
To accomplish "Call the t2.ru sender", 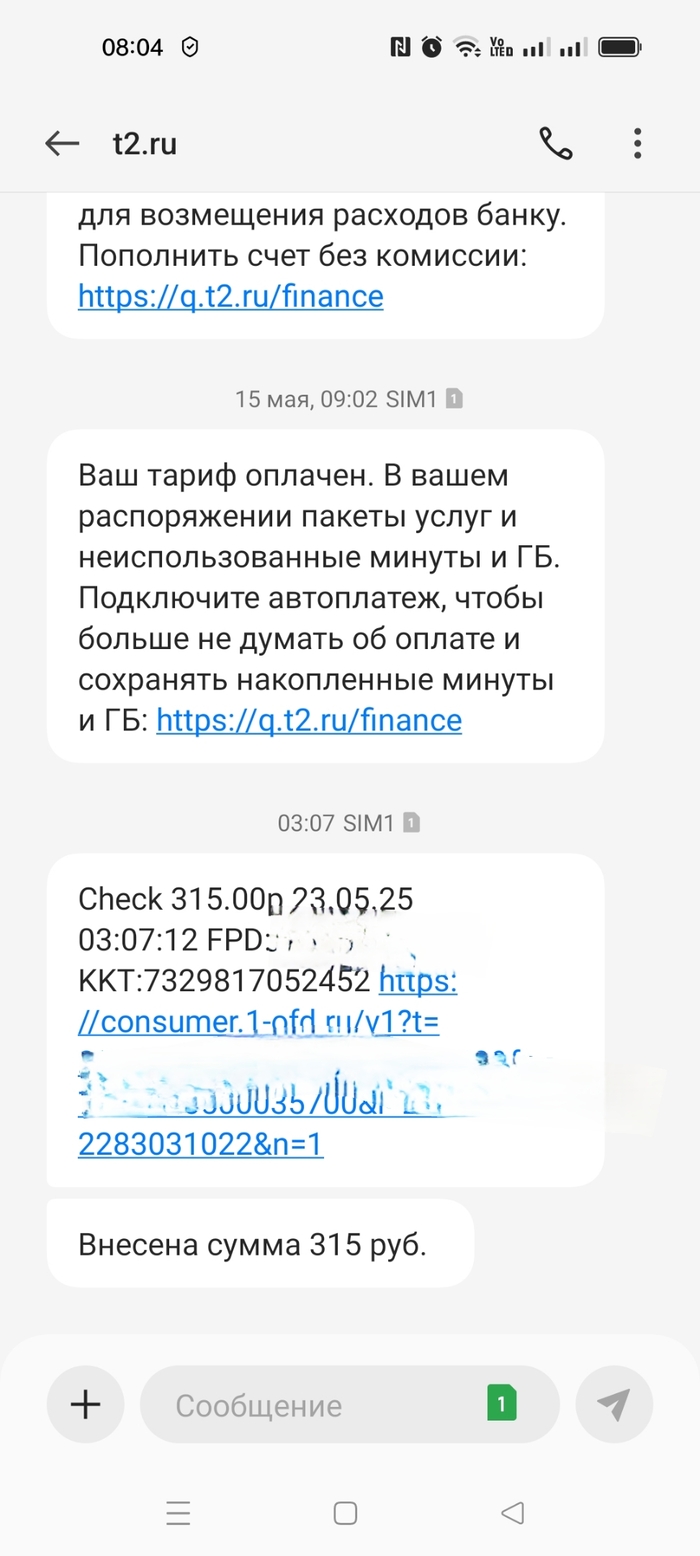I will coord(556,144).
